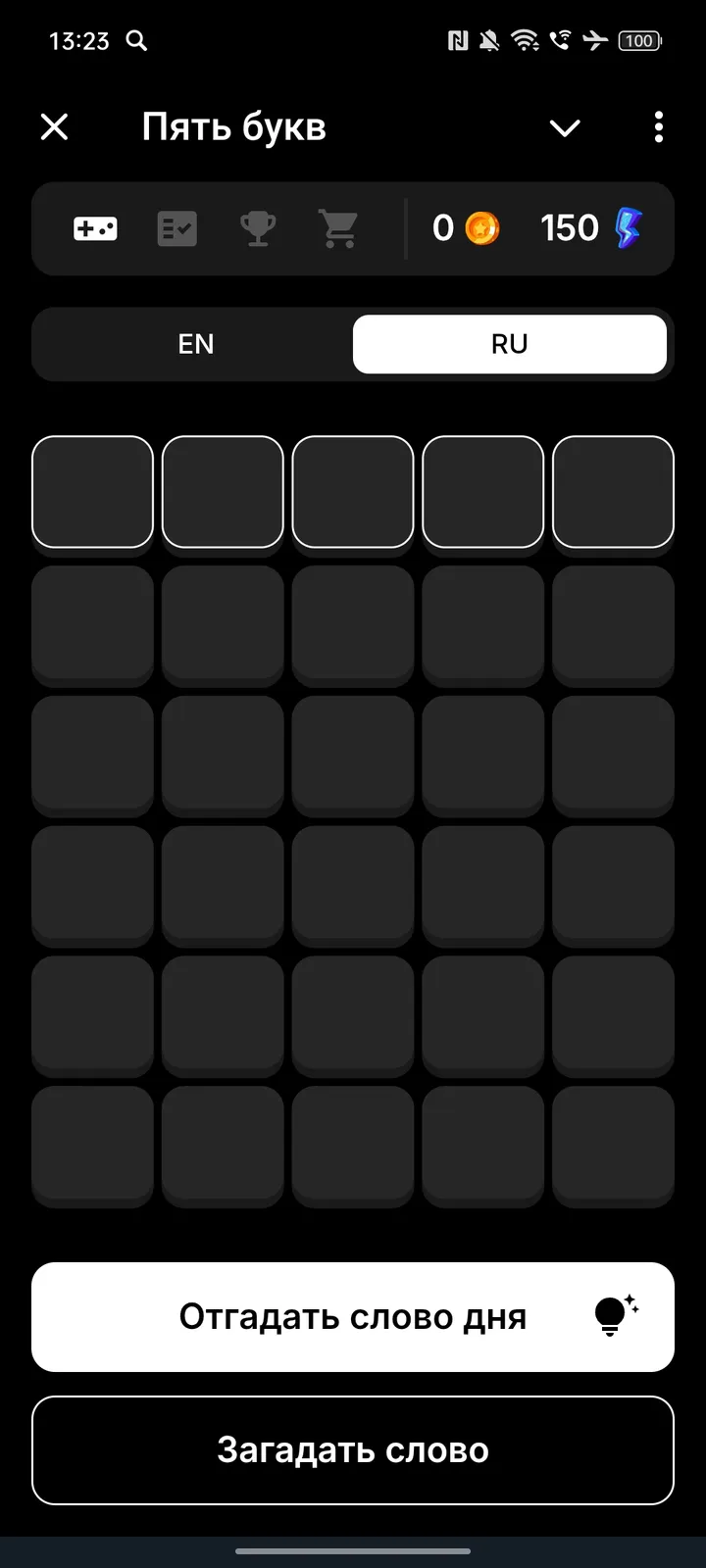Image resolution: width=706 pixels, height=1568 pixels.
Task: Click the blue lightning energy icon
Action: click(x=628, y=227)
